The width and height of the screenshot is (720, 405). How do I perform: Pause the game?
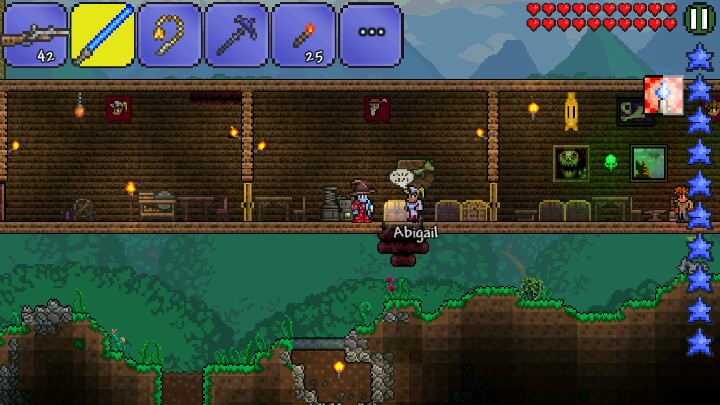699,18
